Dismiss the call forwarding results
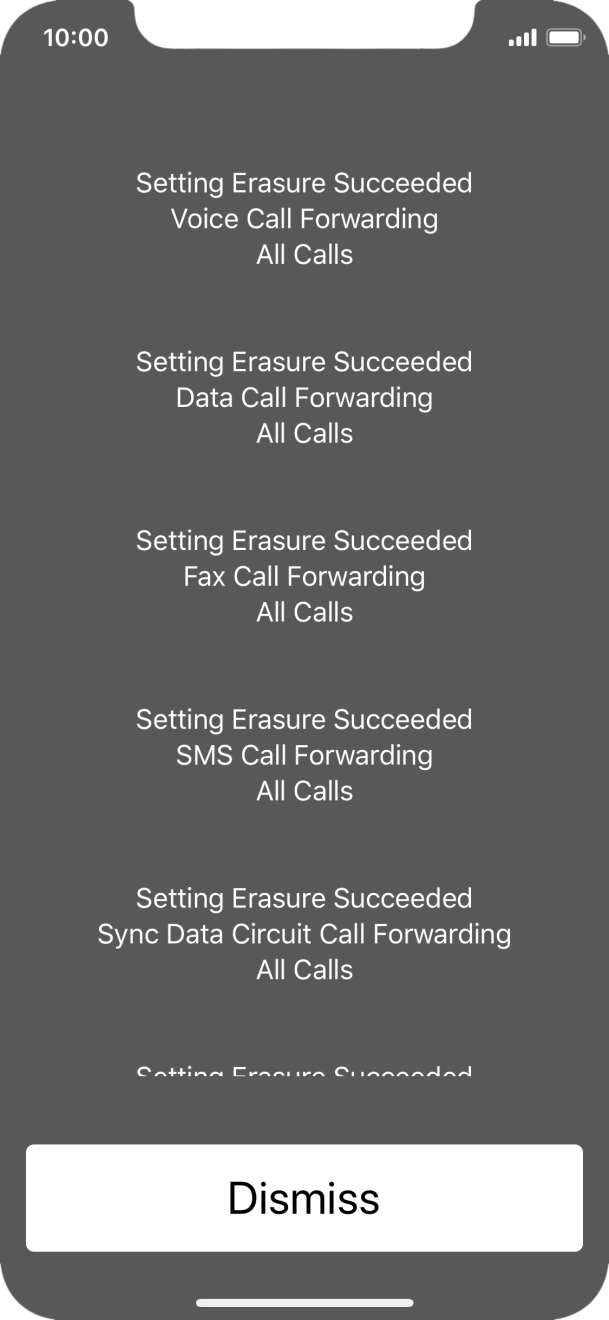 (304, 1198)
